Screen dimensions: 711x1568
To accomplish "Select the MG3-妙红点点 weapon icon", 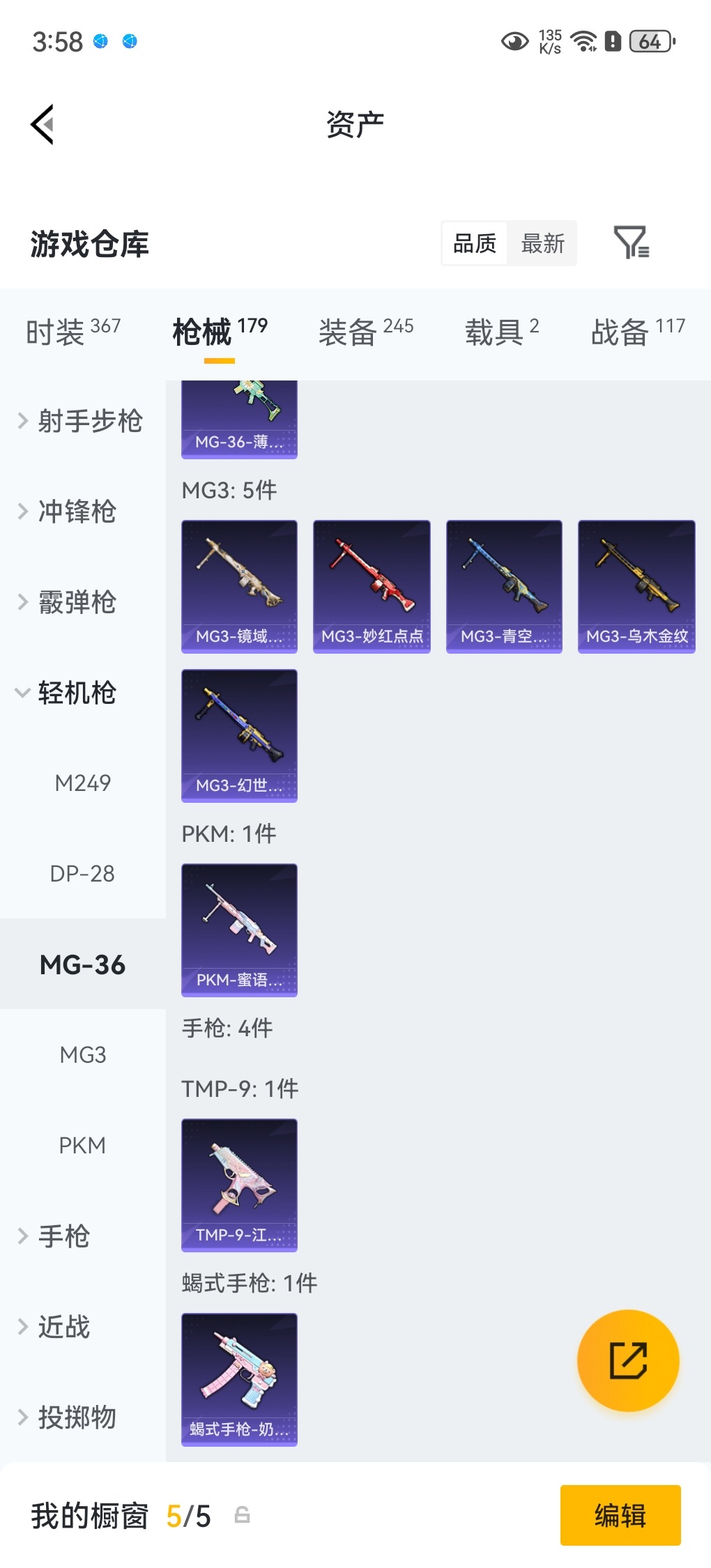I will pyautogui.click(x=372, y=585).
